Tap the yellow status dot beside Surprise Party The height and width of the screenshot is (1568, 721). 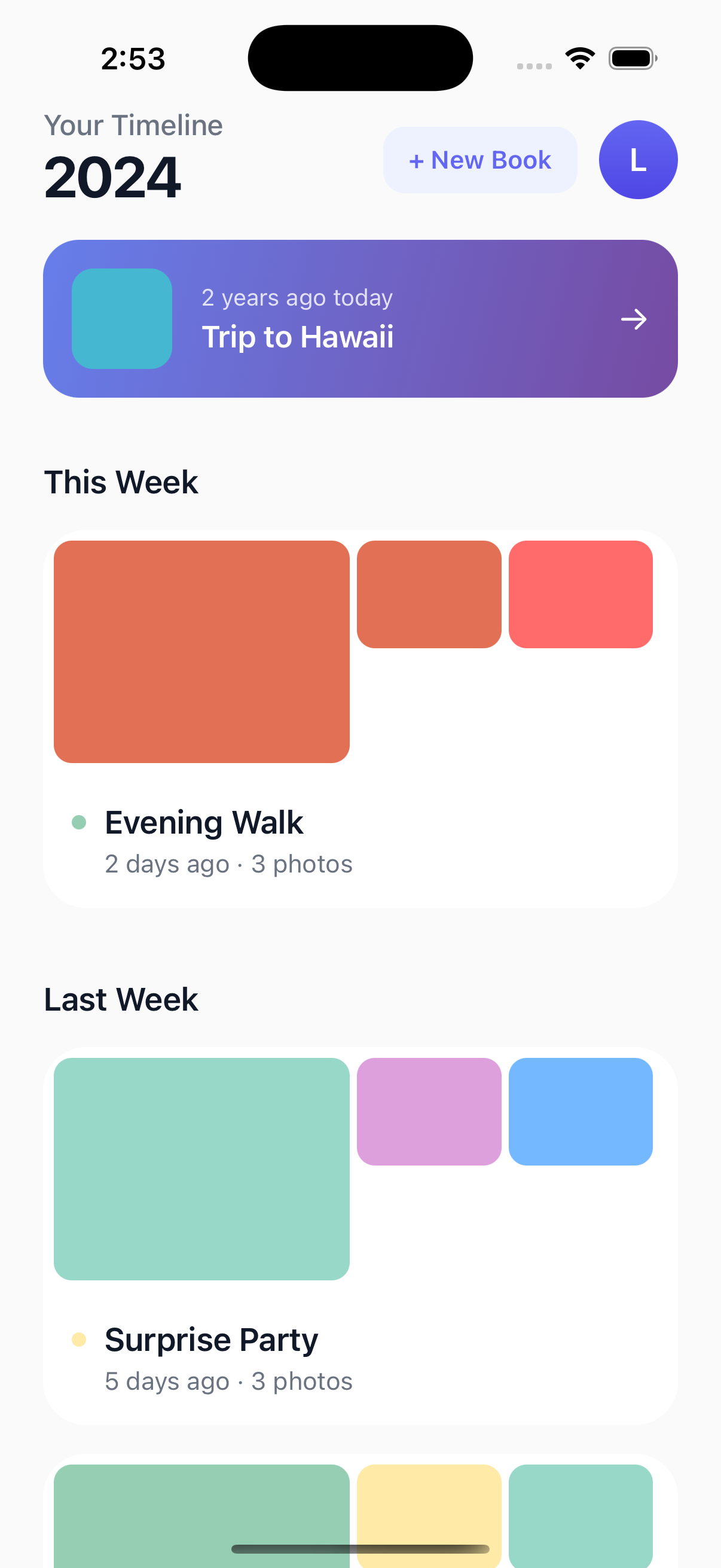pyautogui.click(x=80, y=1338)
